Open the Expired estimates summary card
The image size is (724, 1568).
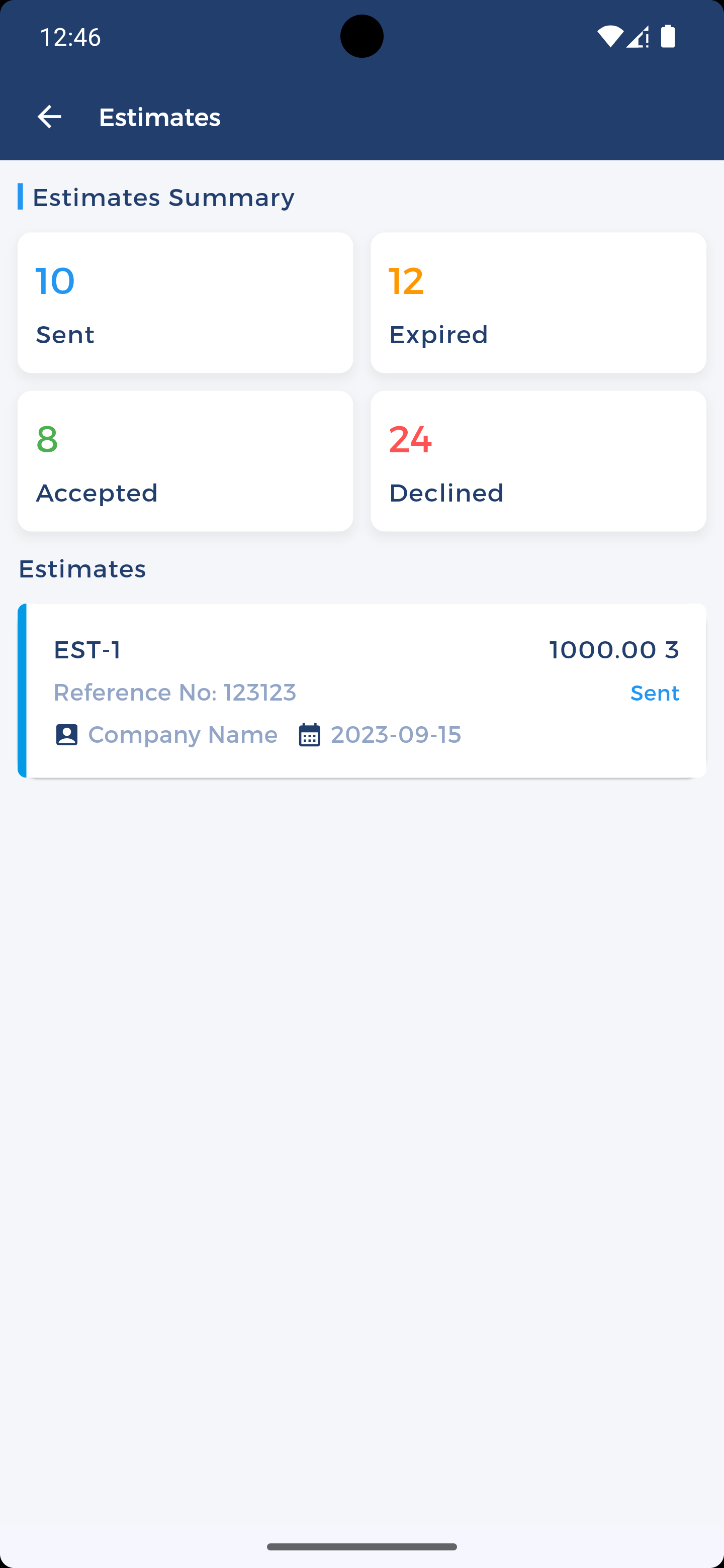538,303
